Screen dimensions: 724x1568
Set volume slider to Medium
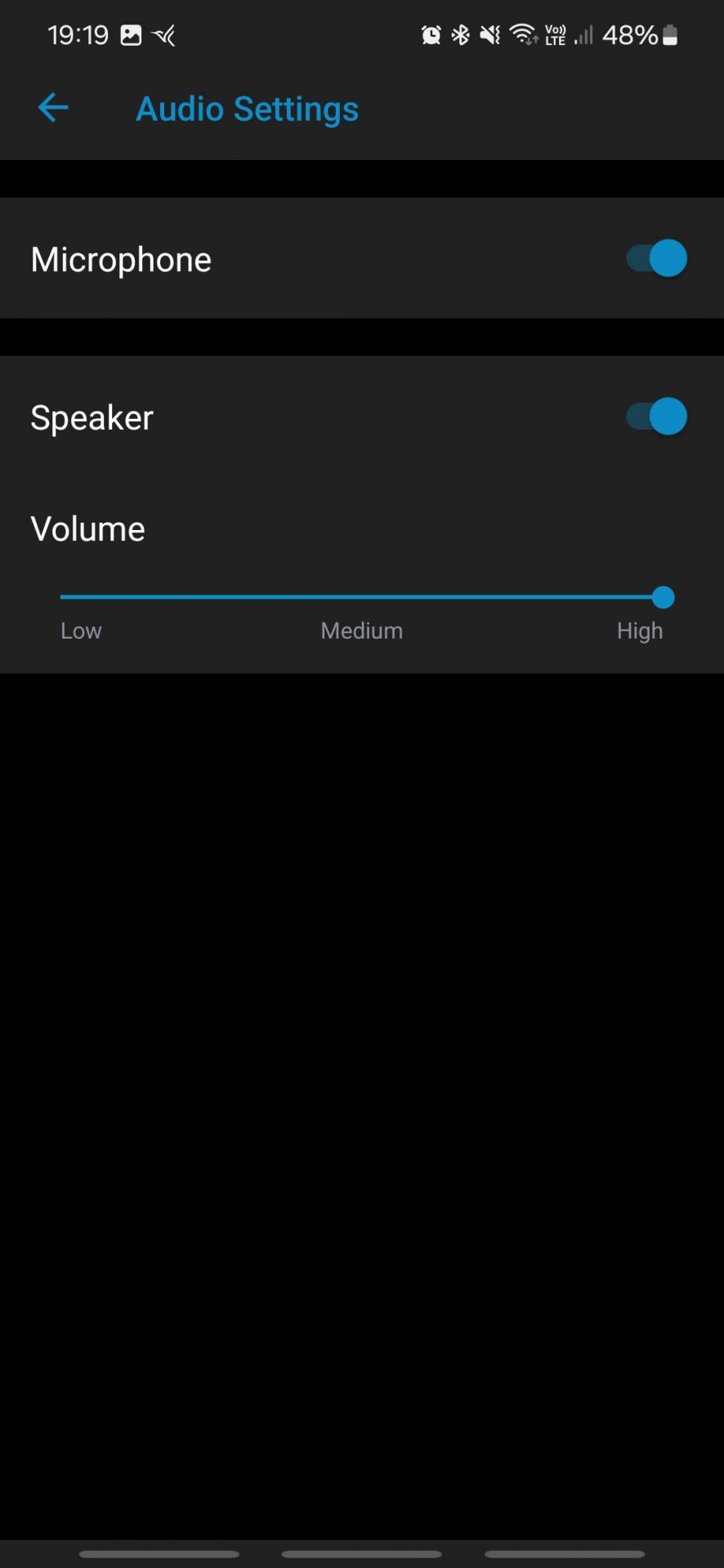click(x=362, y=598)
